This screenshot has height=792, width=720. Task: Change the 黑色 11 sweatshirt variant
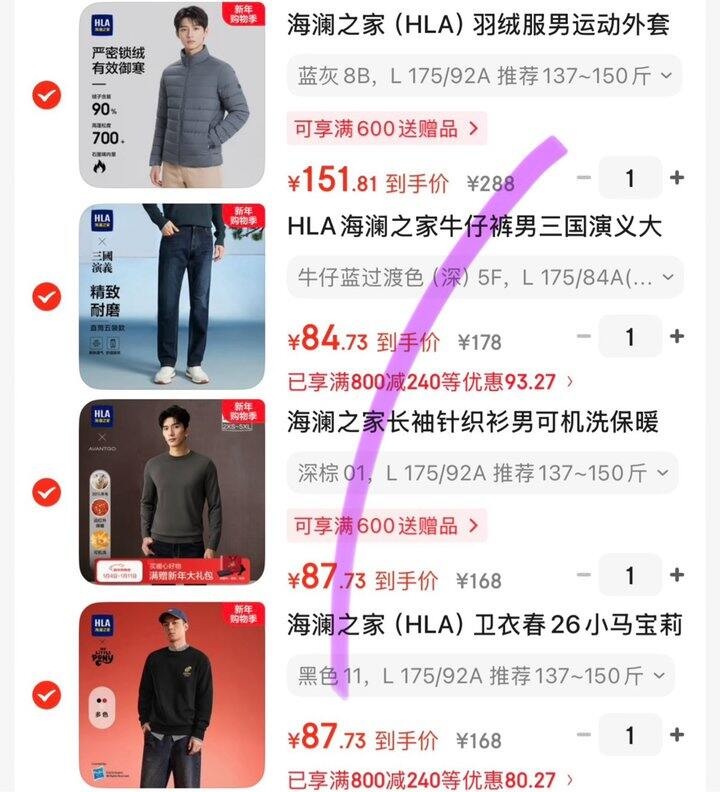pyautogui.click(x=485, y=676)
